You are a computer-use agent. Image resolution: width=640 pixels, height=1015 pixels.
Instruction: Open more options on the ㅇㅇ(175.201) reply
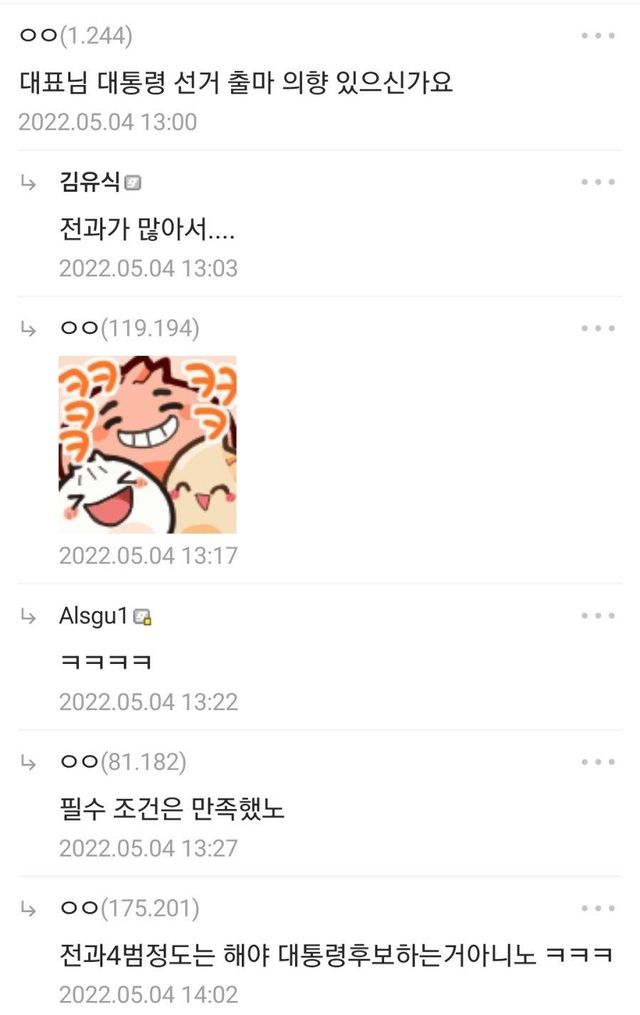(598, 908)
